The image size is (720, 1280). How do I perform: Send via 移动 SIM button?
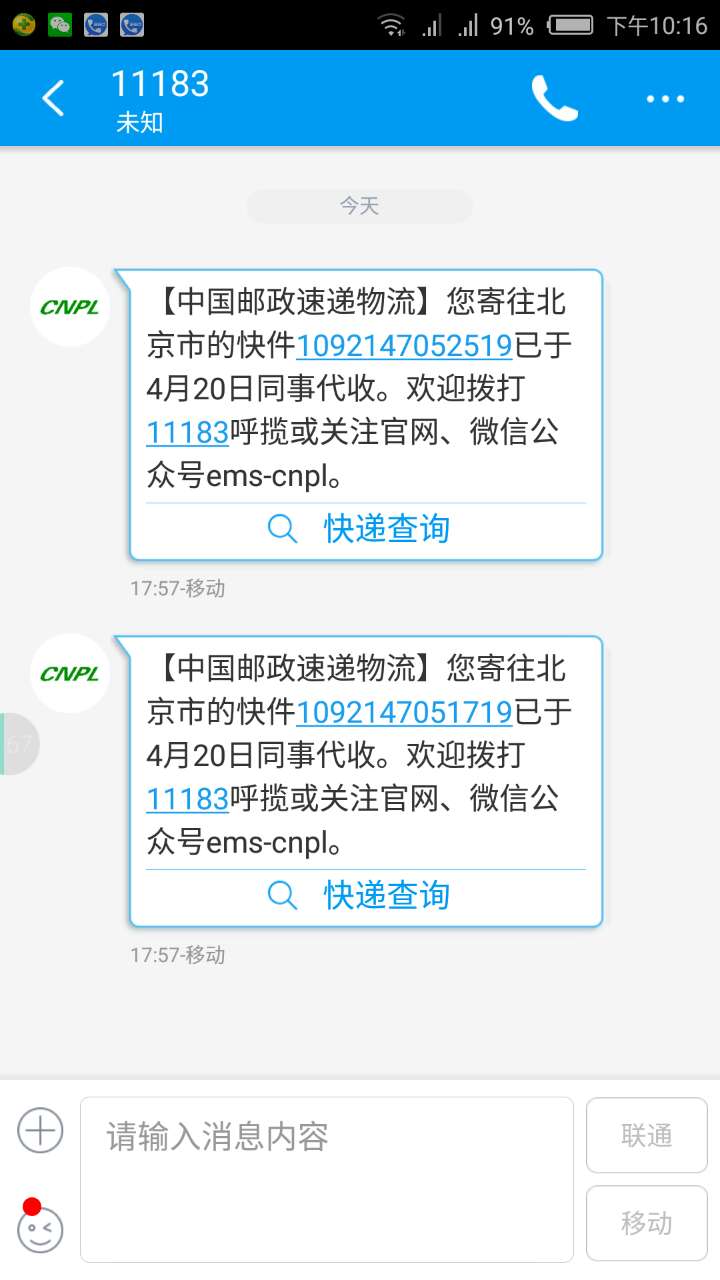point(646,1223)
